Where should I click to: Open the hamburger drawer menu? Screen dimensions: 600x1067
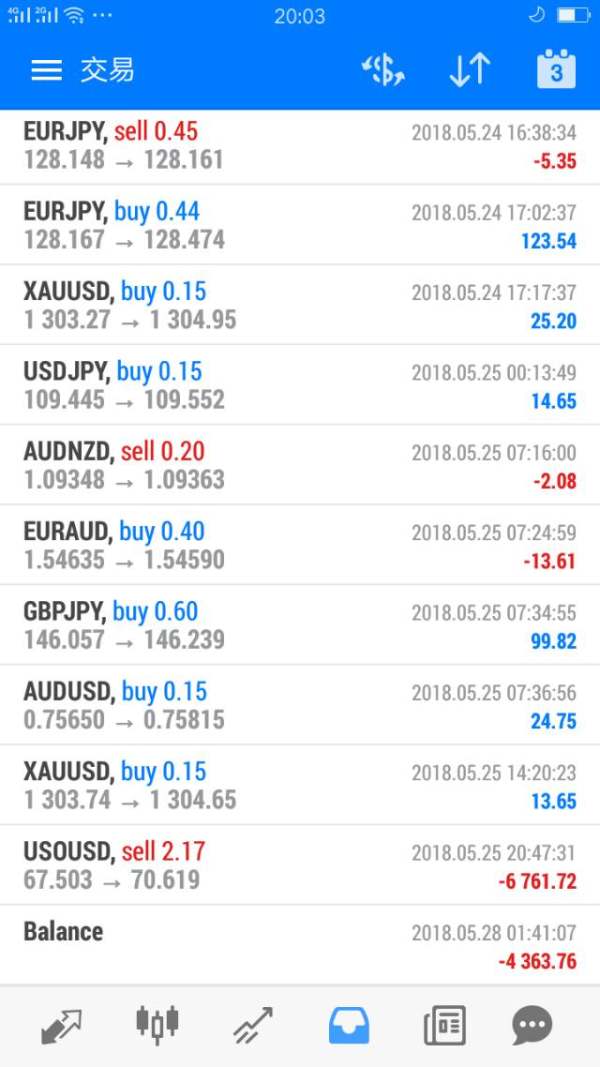click(46, 70)
